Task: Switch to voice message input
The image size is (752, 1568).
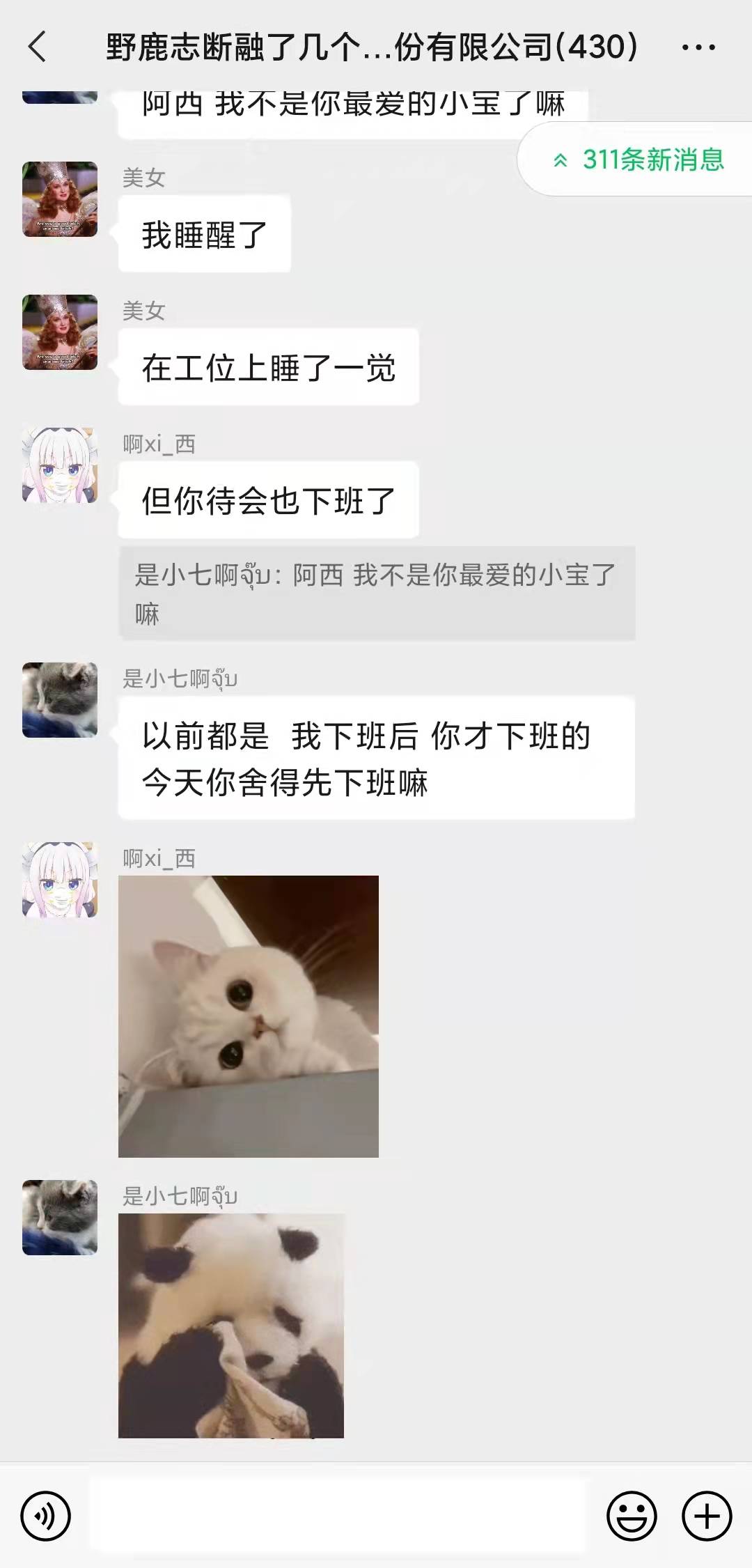Action: [x=45, y=1516]
